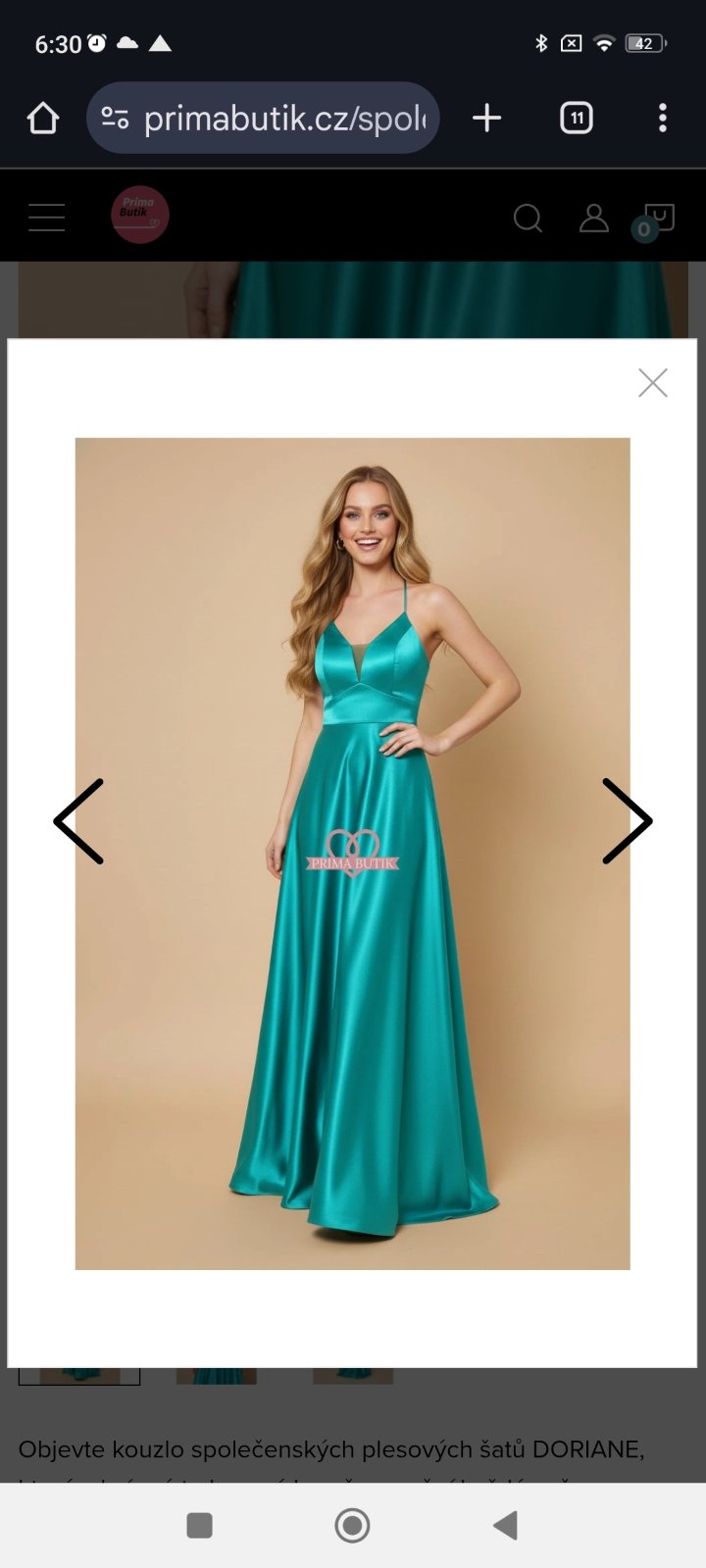This screenshot has width=706, height=1568.
Task: Close the image lightbox
Action: pyautogui.click(x=652, y=382)
